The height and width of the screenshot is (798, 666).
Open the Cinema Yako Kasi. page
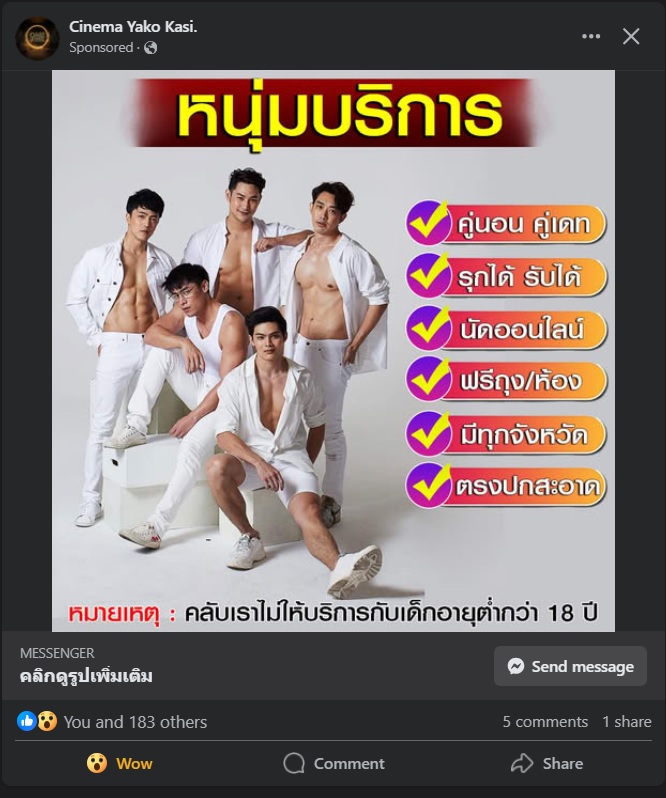tap(133, 27)
